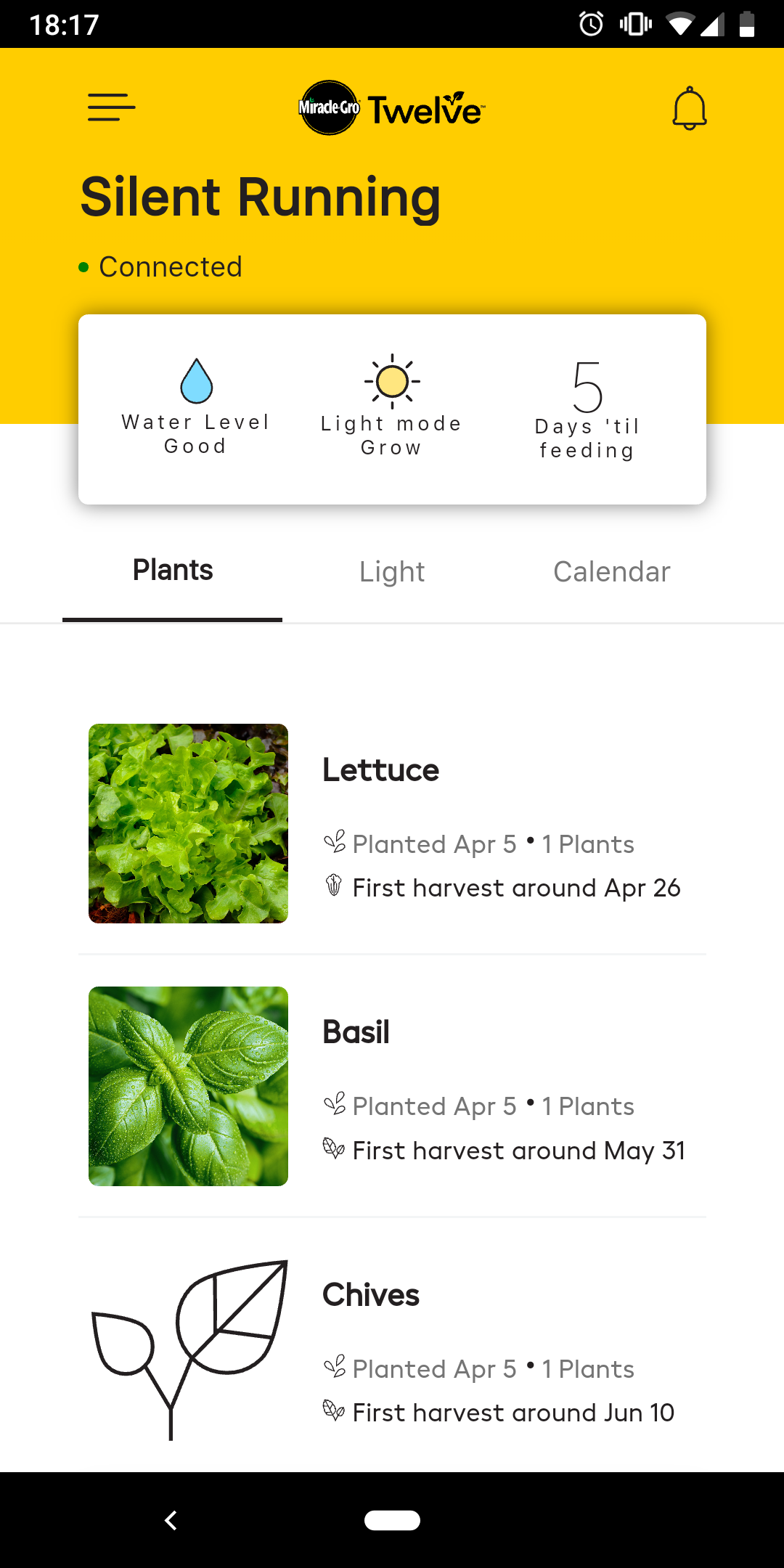Open the notifications bell

click(689, 109)
